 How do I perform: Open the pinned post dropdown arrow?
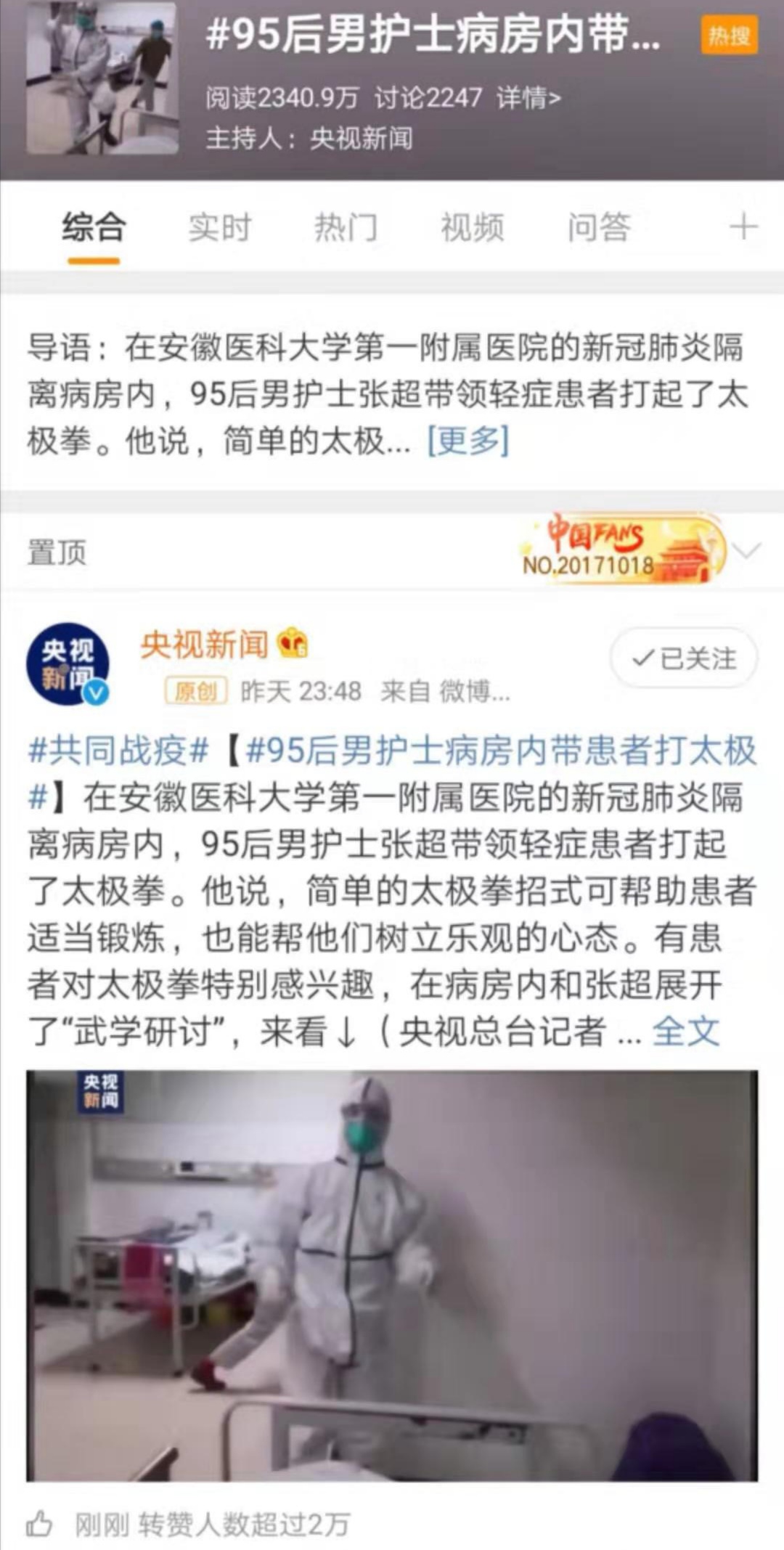coord(747,551)
